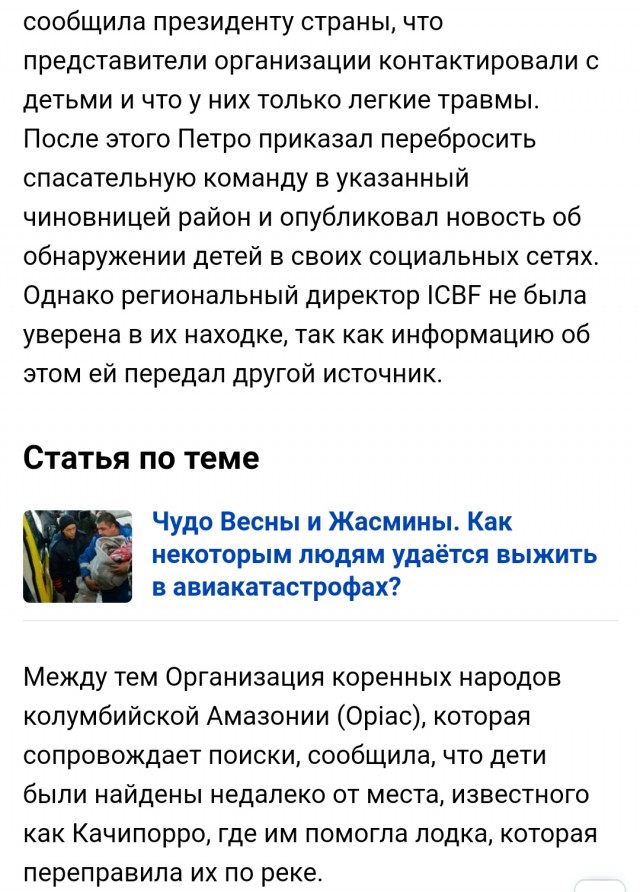The width and height of the screenshot is (640, 892).
Task: Tap the related article thumbnail photo
Action: (78, 556)
